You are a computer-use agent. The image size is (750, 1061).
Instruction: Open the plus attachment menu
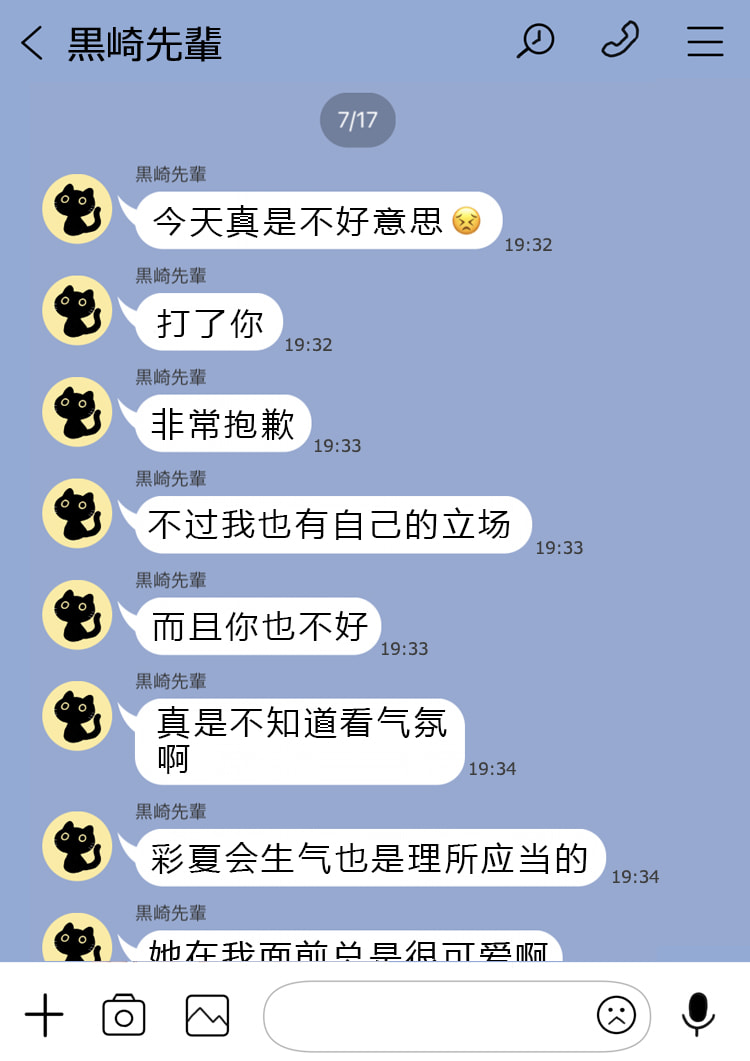pyautogui.click(x=44, y=1016)
